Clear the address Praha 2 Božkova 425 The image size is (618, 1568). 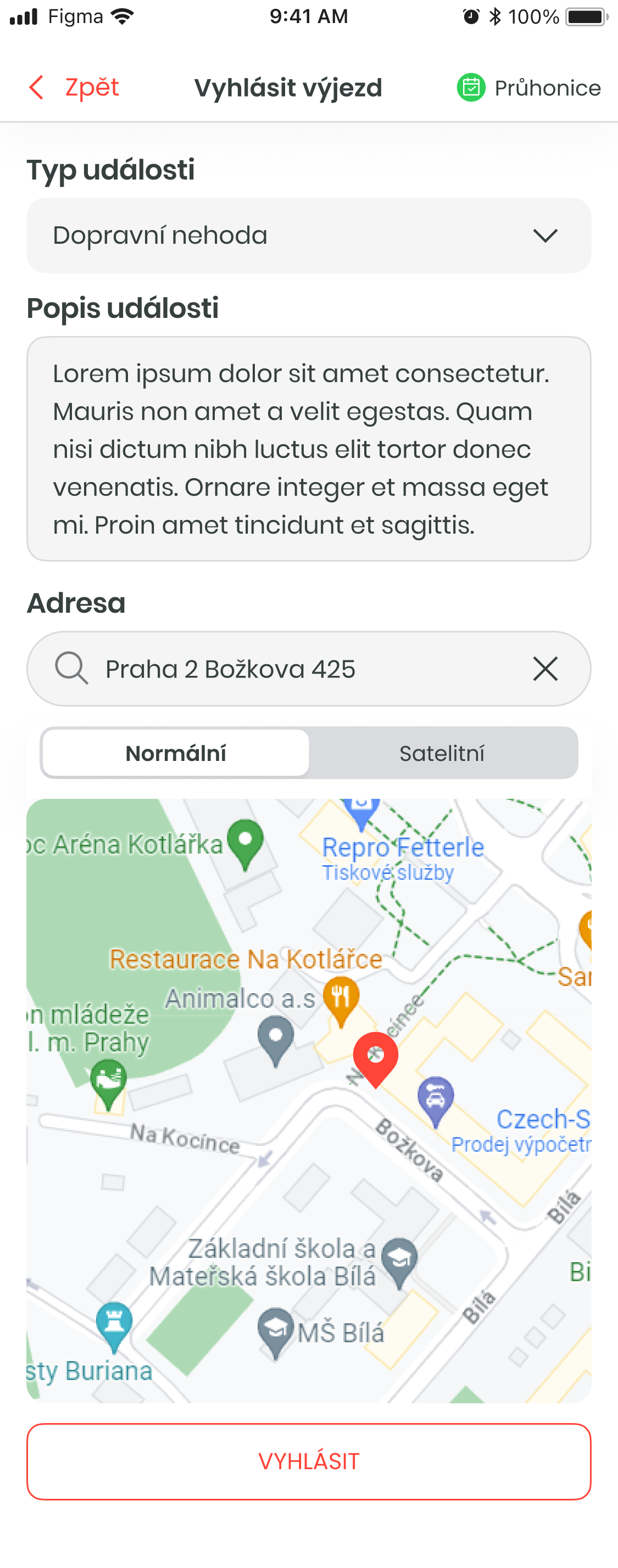[x=545, y=669]
